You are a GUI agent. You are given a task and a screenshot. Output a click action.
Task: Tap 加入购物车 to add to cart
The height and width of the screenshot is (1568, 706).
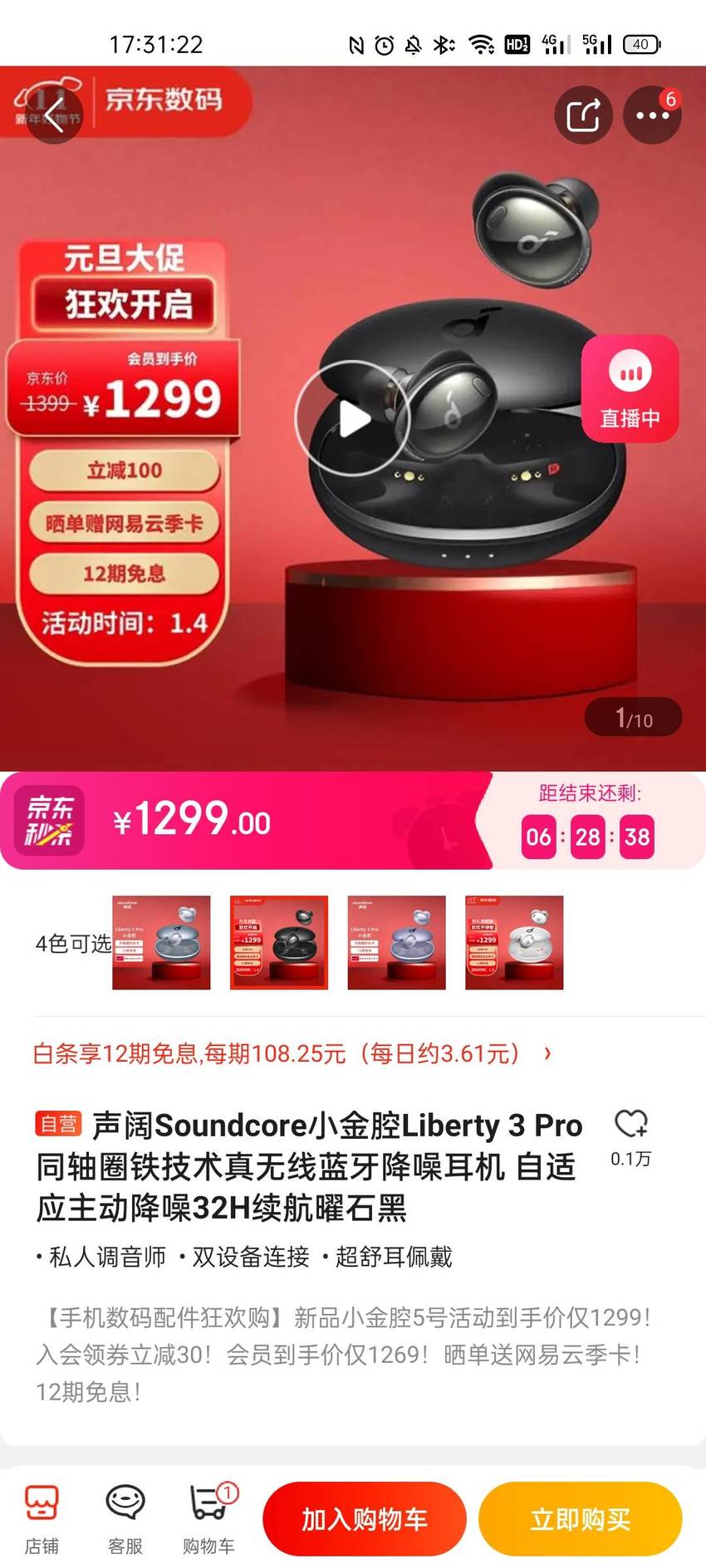click(x=365, y=1519)
